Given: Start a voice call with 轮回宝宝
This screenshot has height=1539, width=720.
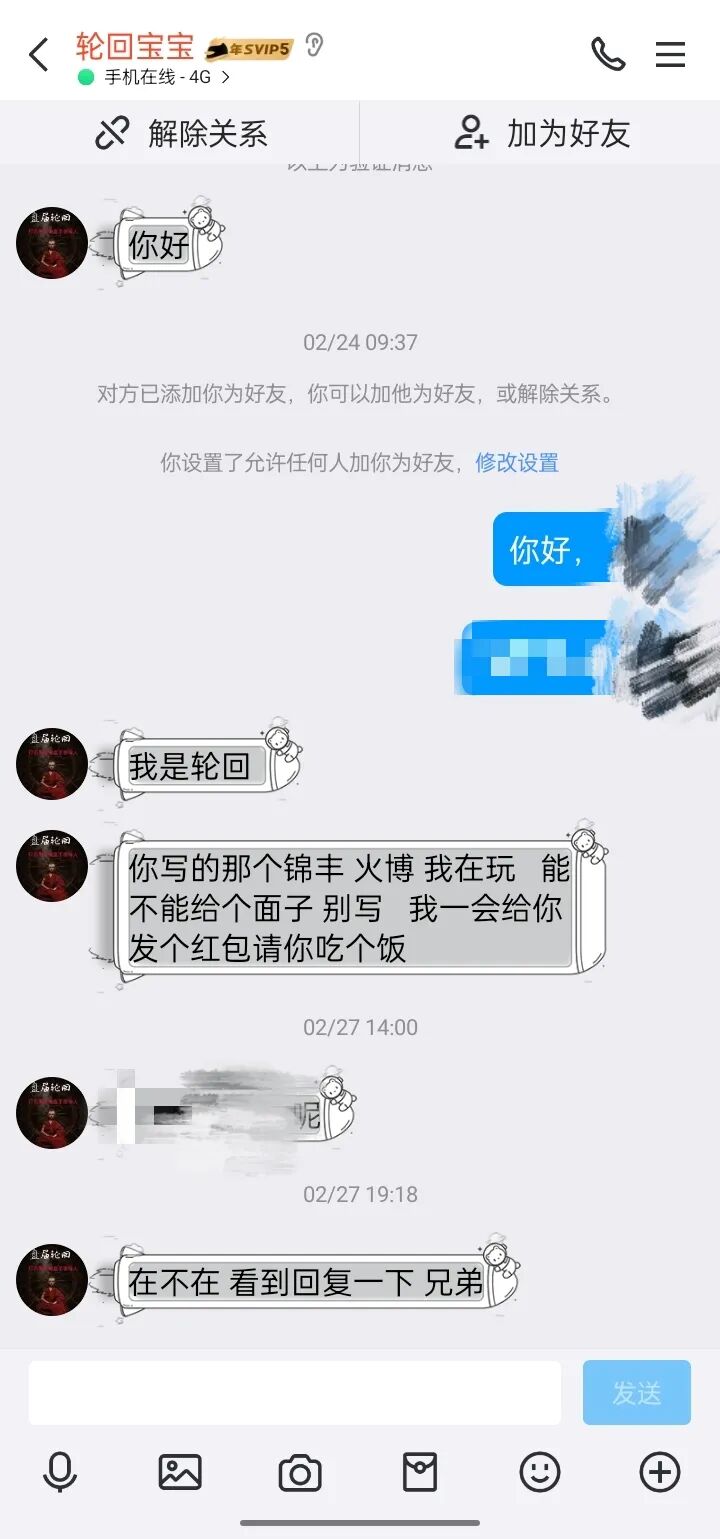Looking at the screenshot, I should click(x=607, y=55).
